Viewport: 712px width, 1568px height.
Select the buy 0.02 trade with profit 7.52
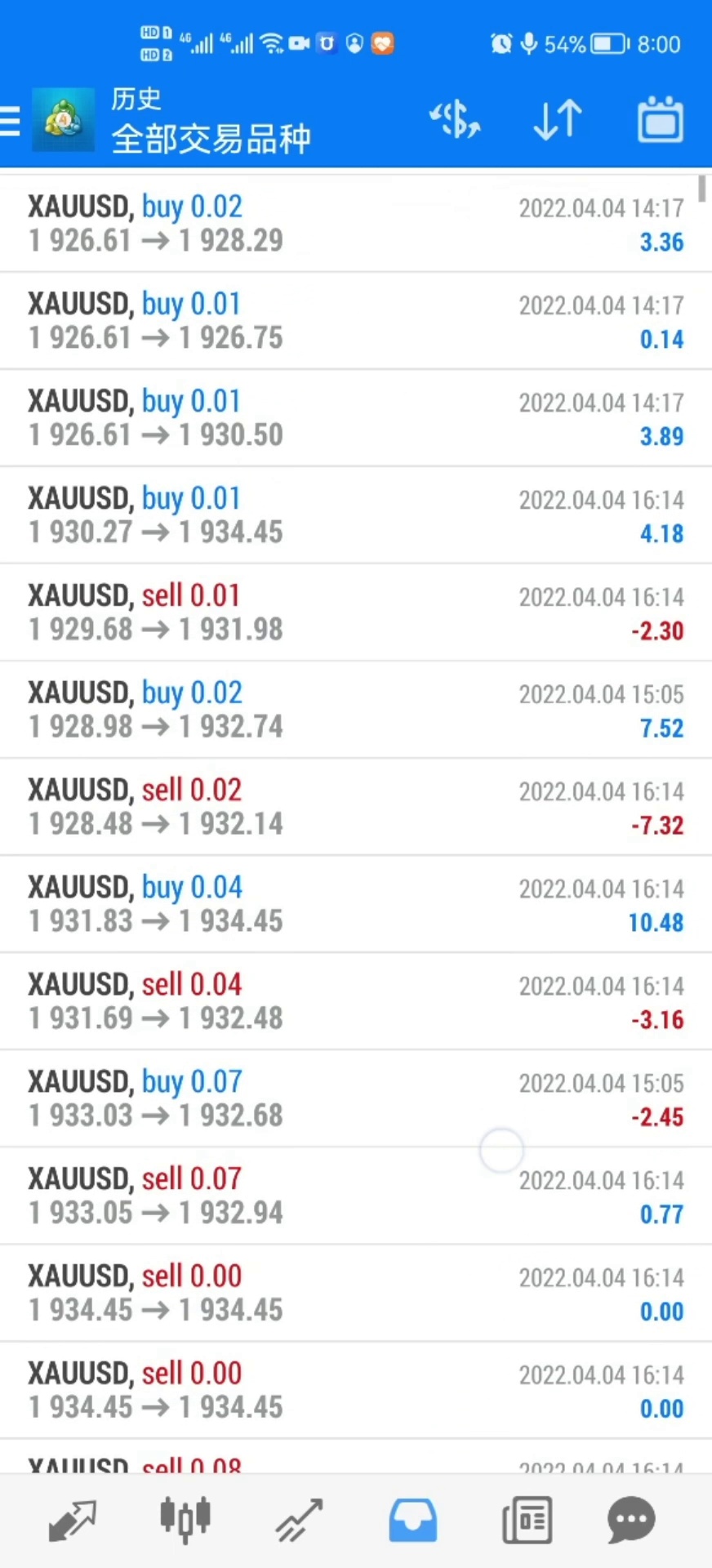(x=355, y=710)
